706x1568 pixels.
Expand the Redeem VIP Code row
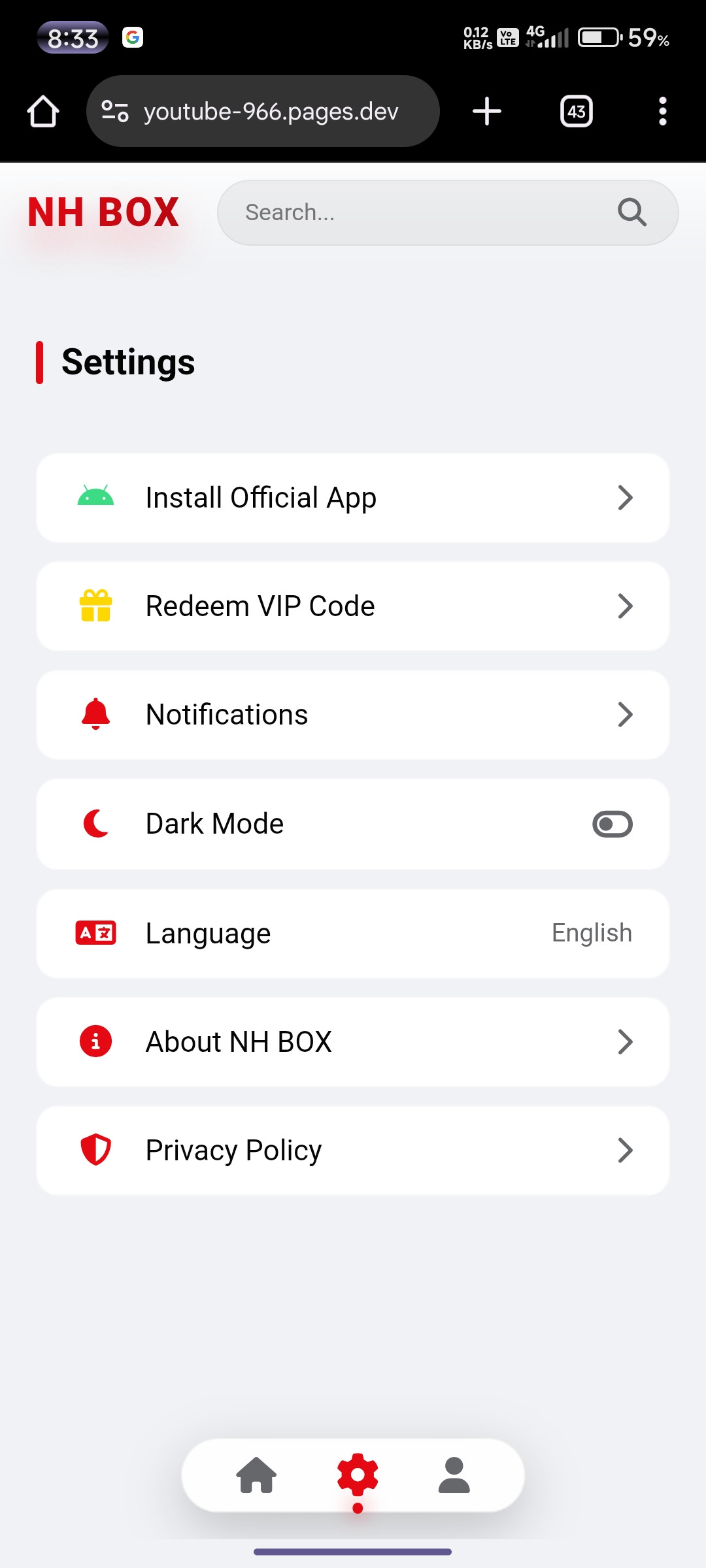(x=353, y=606)
